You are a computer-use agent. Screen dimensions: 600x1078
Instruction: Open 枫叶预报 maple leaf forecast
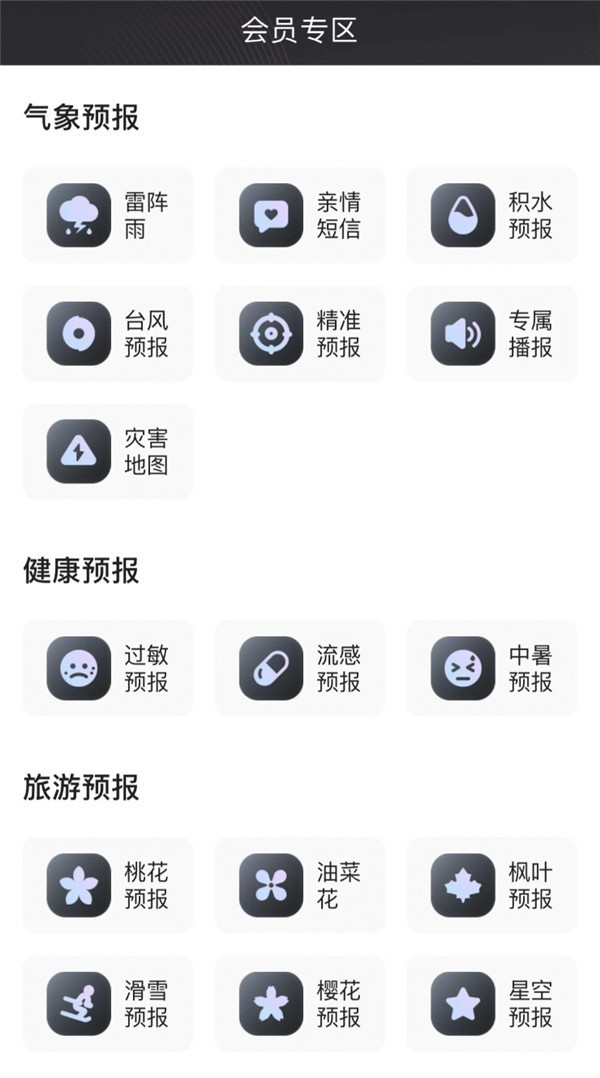click(x=491, y=885)
